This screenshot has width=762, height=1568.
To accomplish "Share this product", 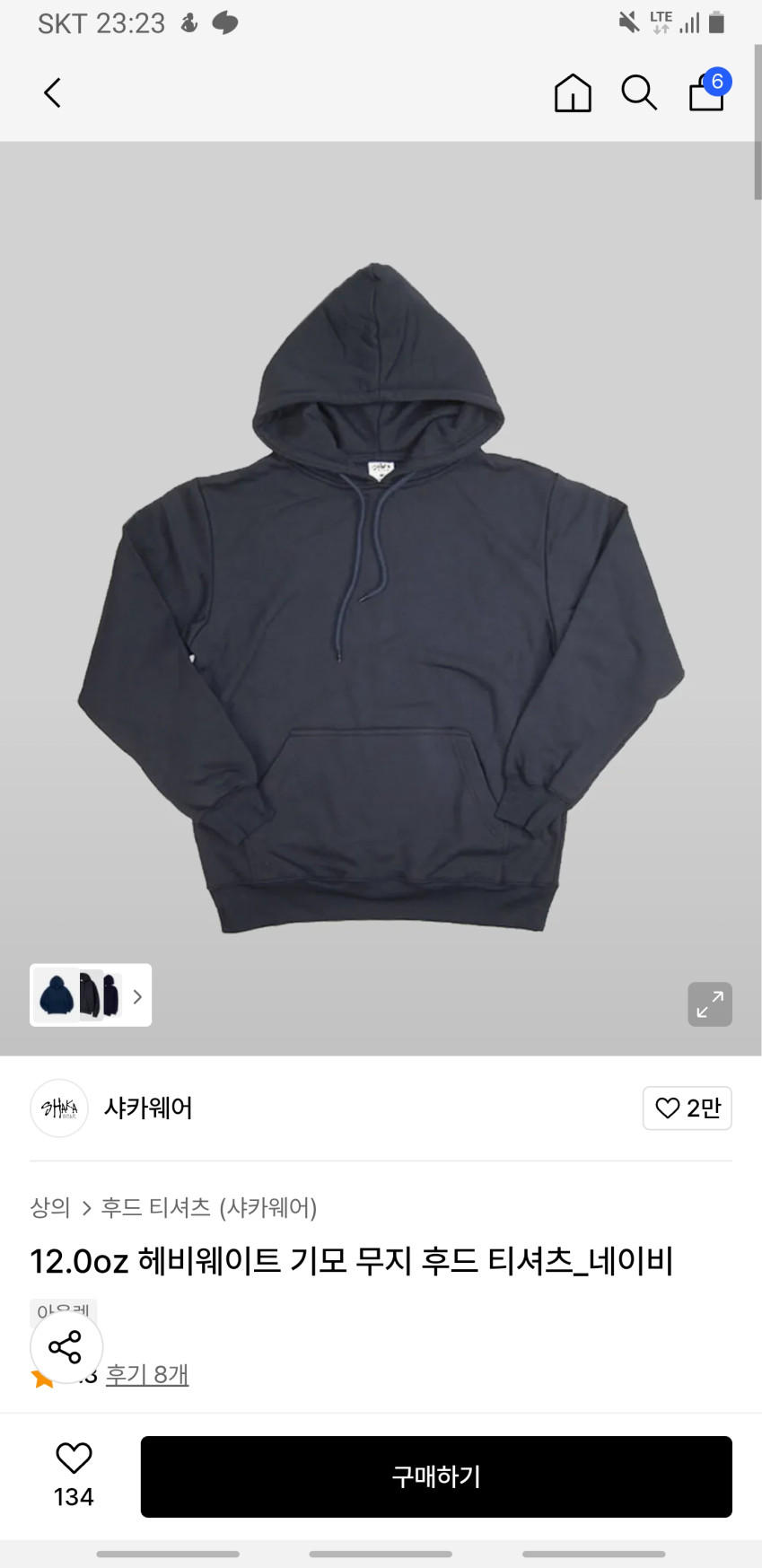I will pos(66,1346).
